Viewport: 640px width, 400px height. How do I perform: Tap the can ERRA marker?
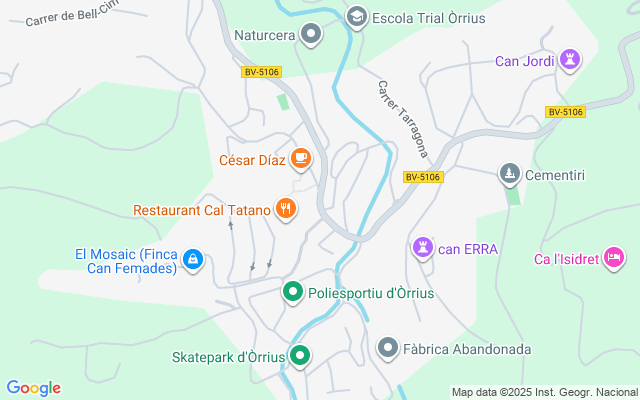(423, 247)
